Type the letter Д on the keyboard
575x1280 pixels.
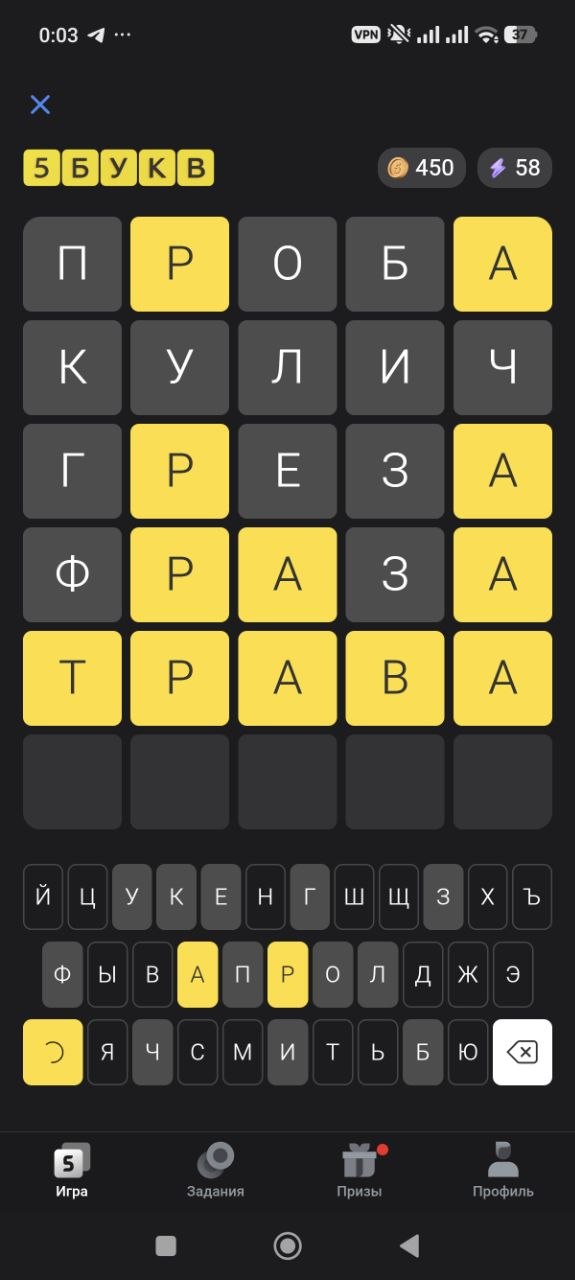[x=422, y=974]
